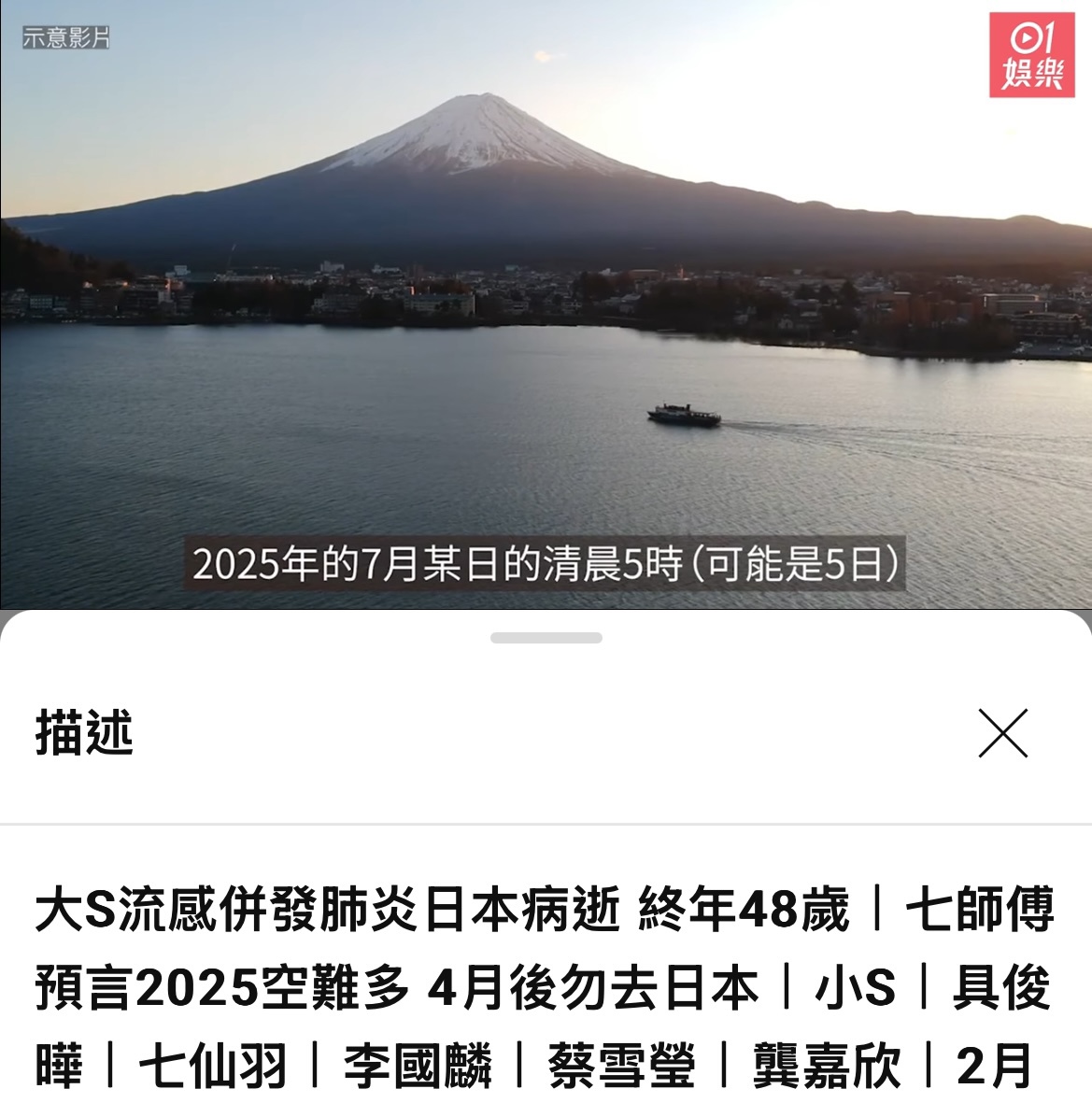The image size is (1092, 1103).
Task: Tap the video to reveal playback controls
Action: pos(546,308)
